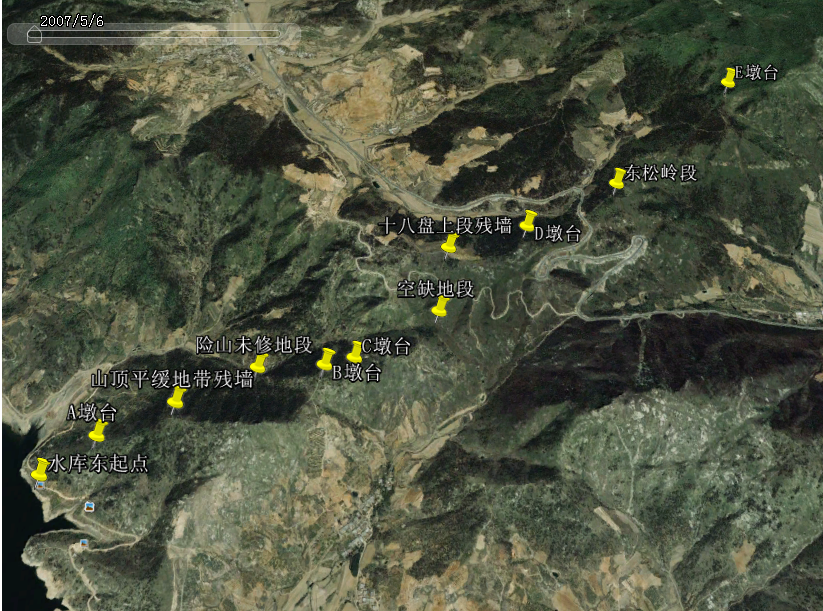The image size is (823, 611).
Task: Open the D墩台 pin
Action: [529, 221]
